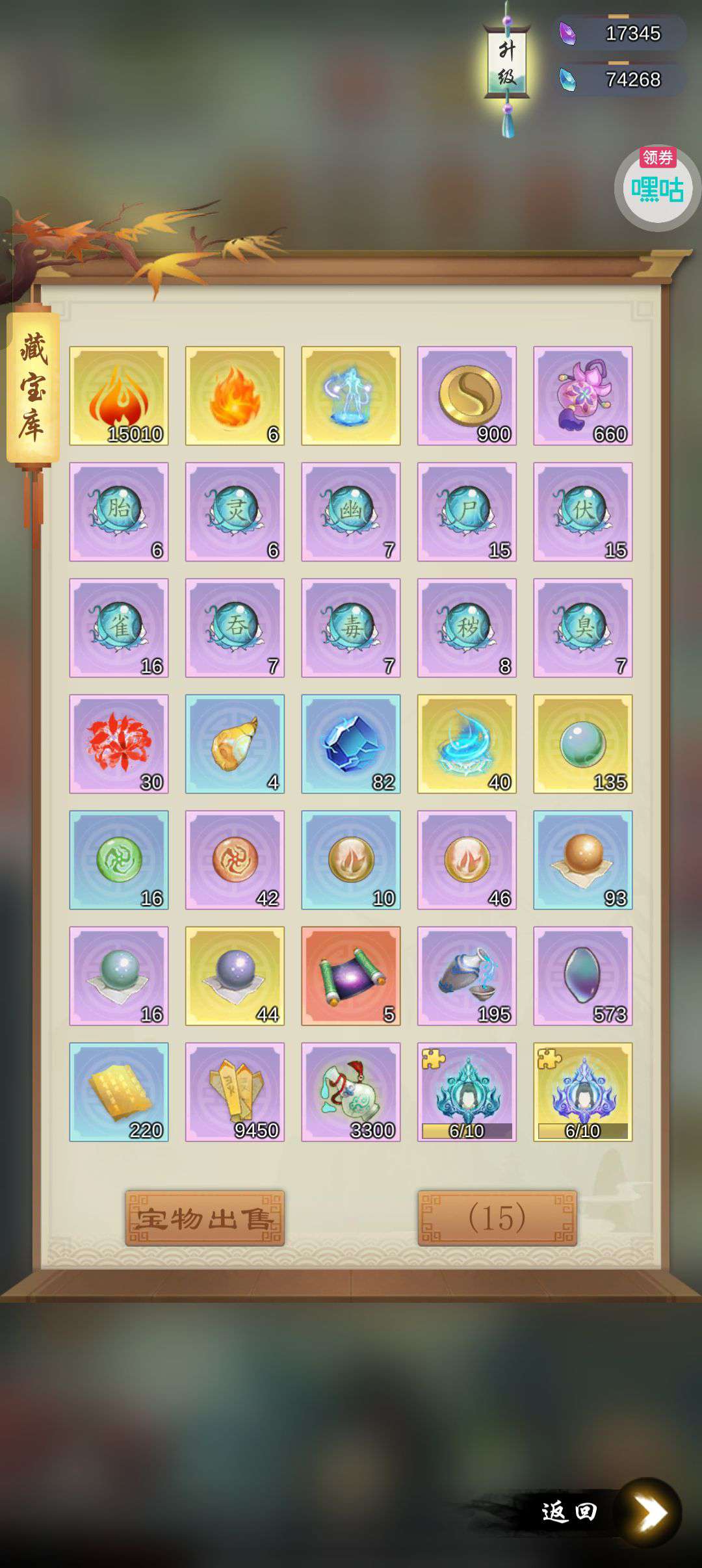Select the flame item with count 15010
Screen dimensions: 702x1568
coord(119,396)
